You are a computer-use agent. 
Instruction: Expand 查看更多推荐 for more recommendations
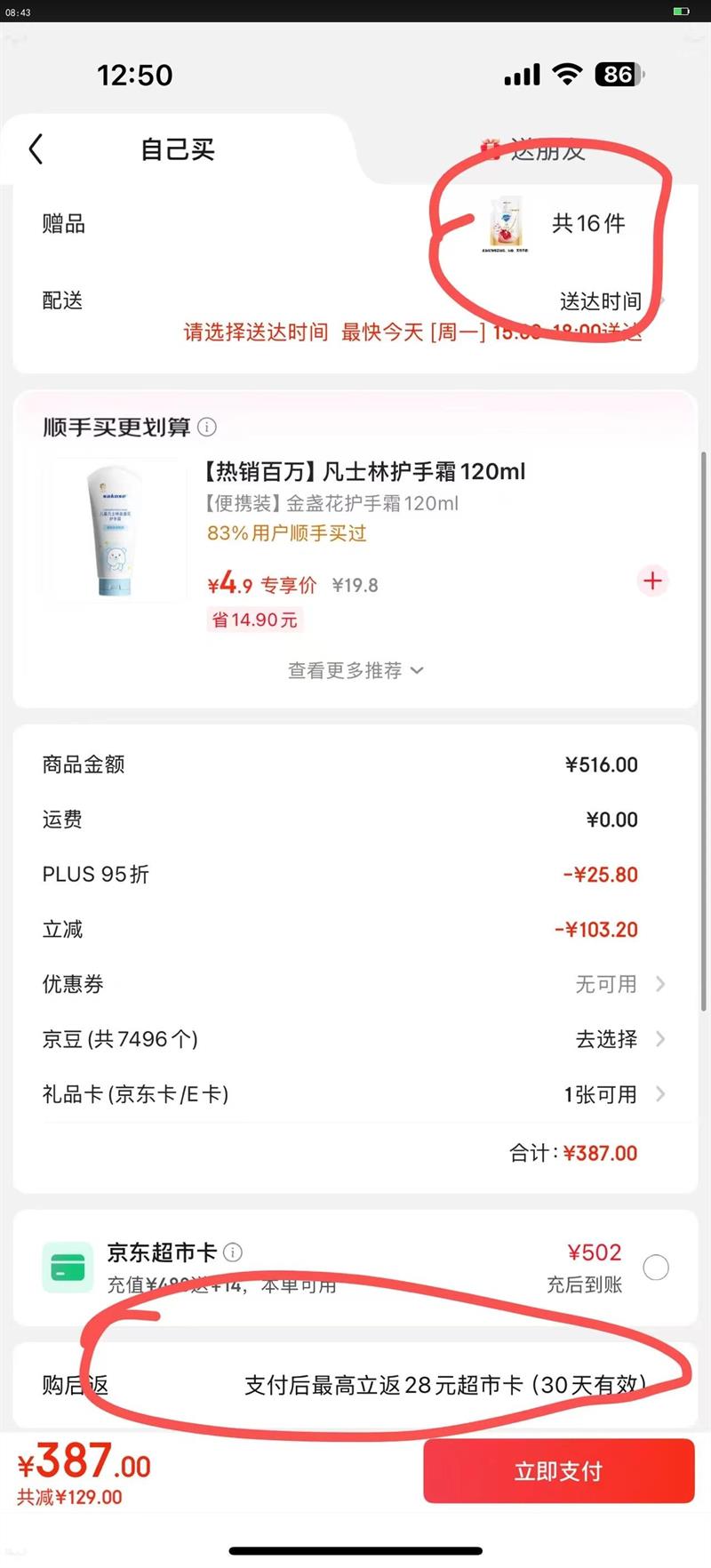tap(355, 670)
